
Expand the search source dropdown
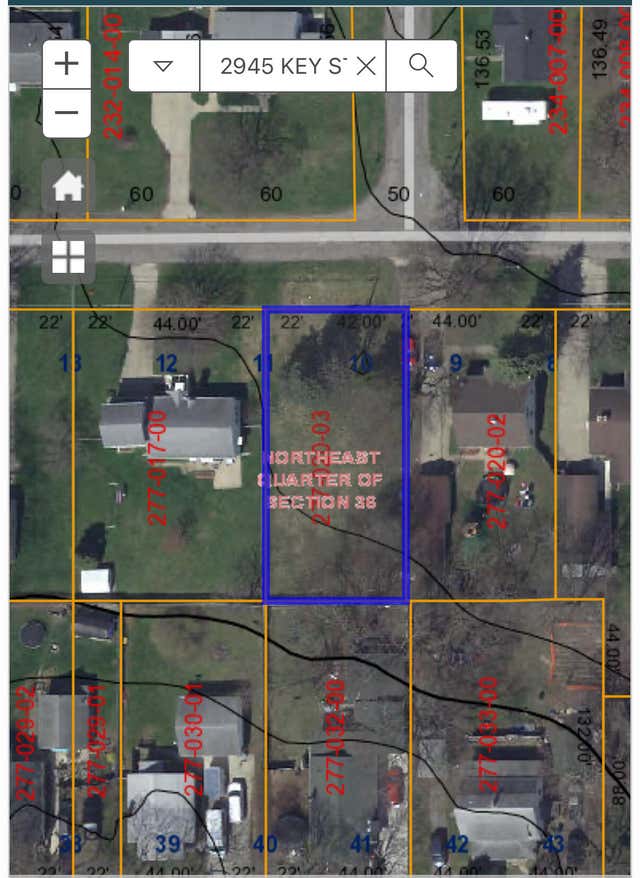click(163, 66)
